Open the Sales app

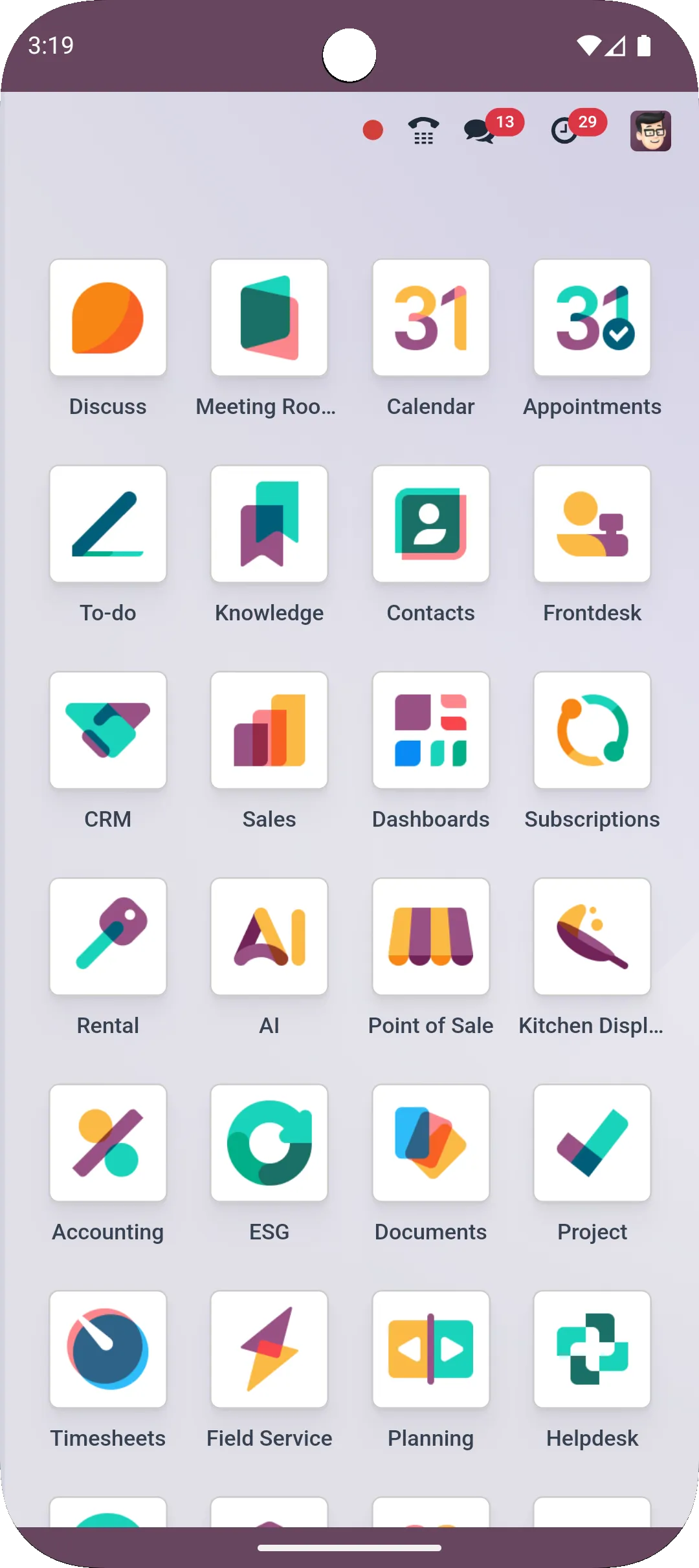coord(269,730)
